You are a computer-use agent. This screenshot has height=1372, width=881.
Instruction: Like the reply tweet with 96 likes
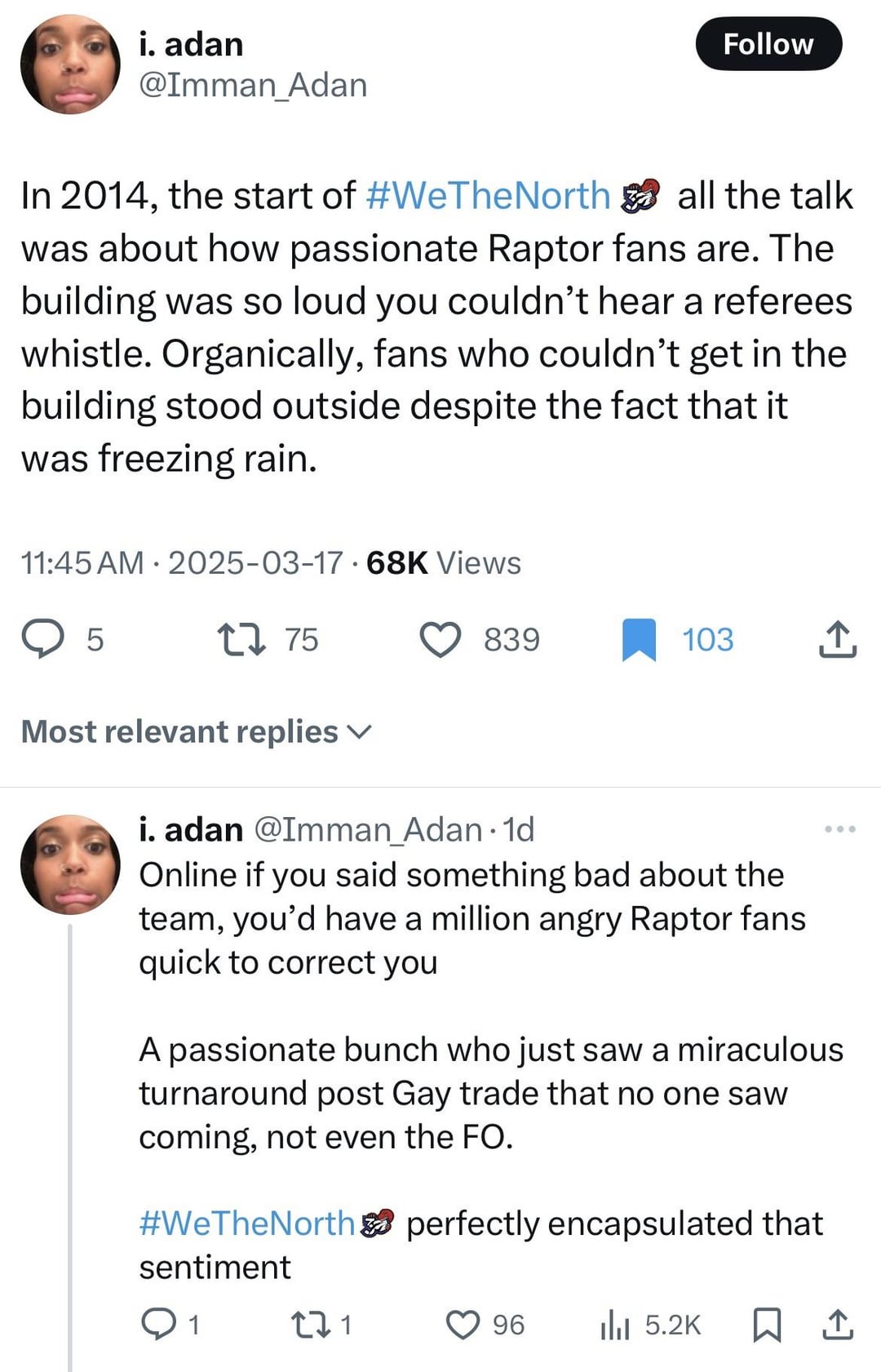click(x=463, y=1324)
